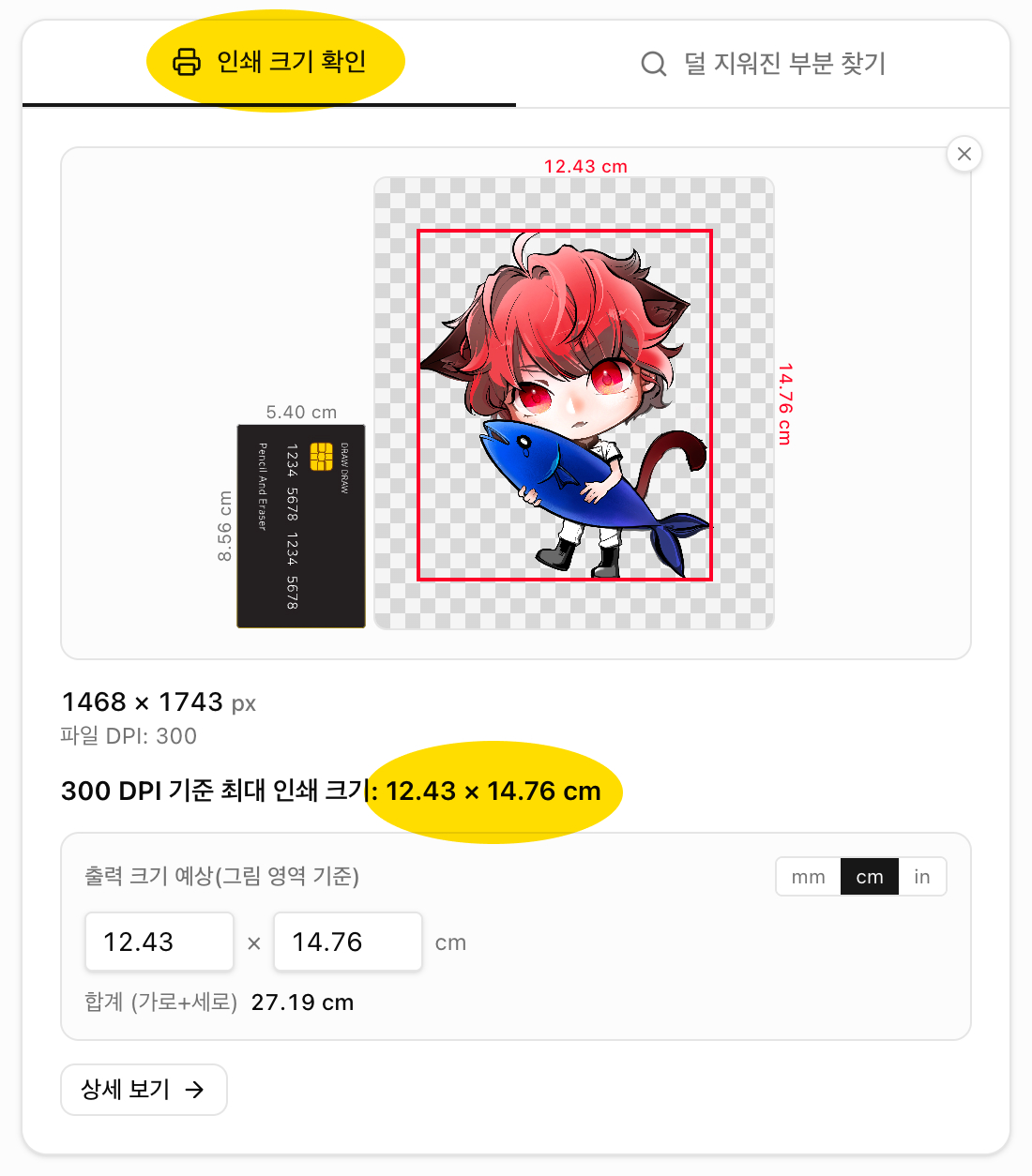Select the cm unit toggle
This screenshot has height=1176, width=1032.
point(869,876)
